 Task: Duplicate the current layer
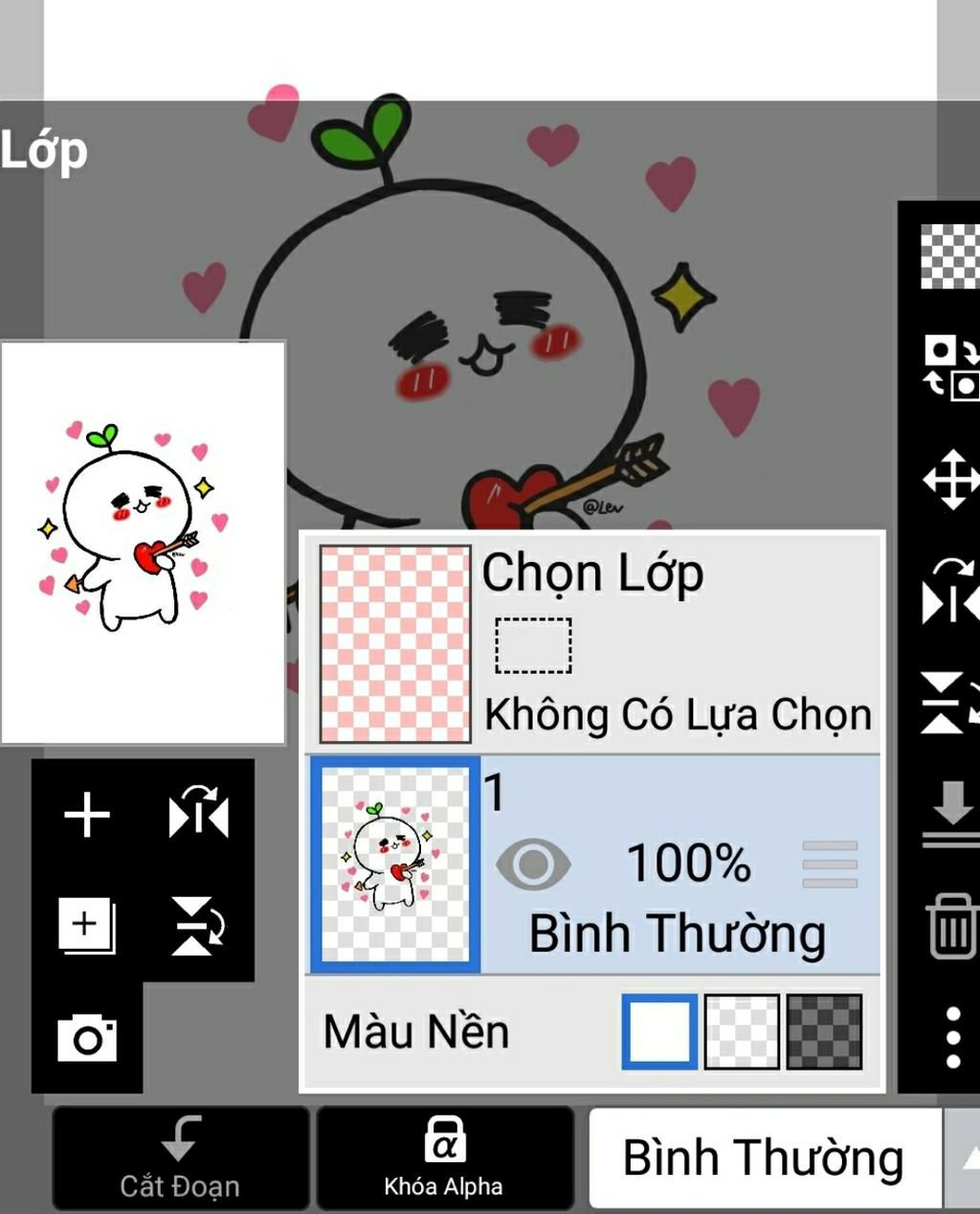pyautogui.click(x=87, y=925)
